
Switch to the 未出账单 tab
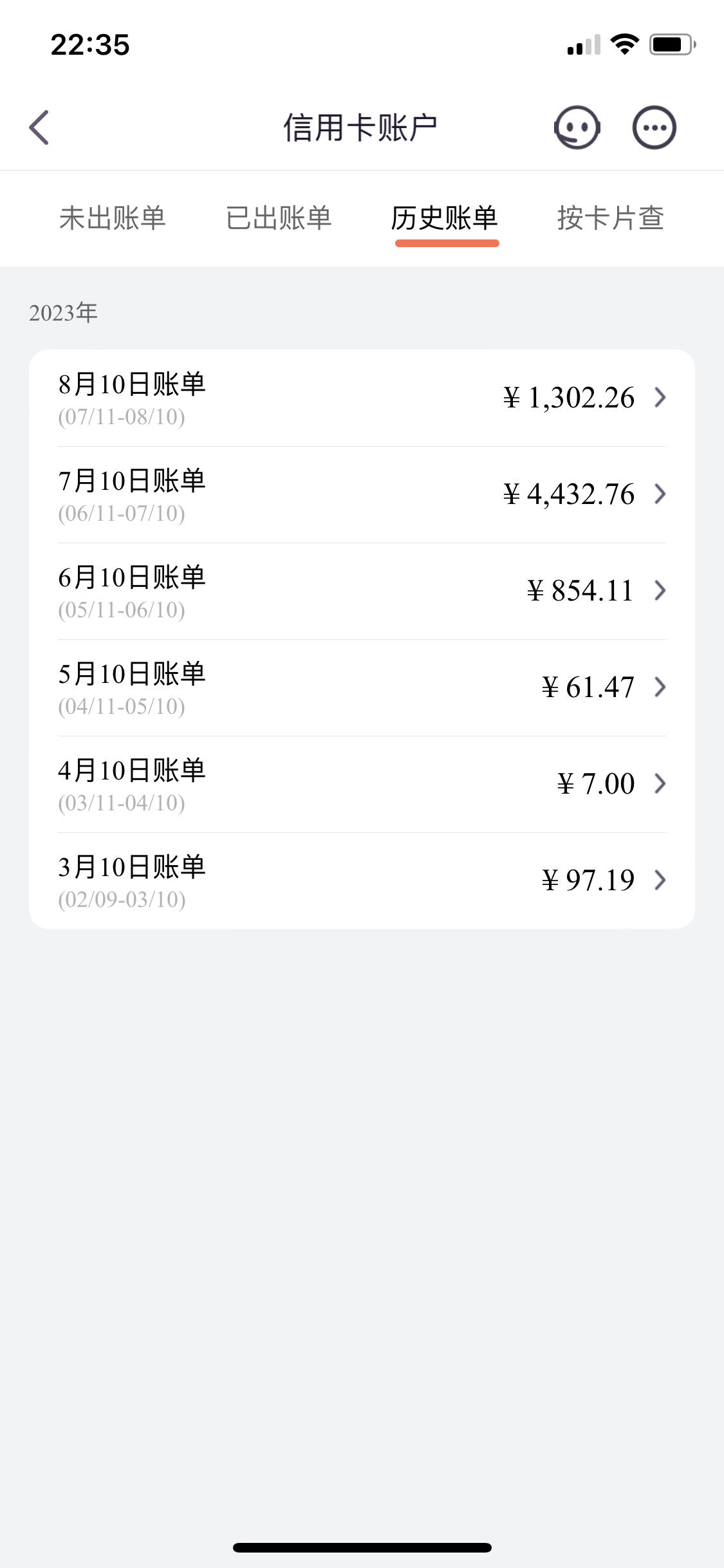tap(113, 218)
